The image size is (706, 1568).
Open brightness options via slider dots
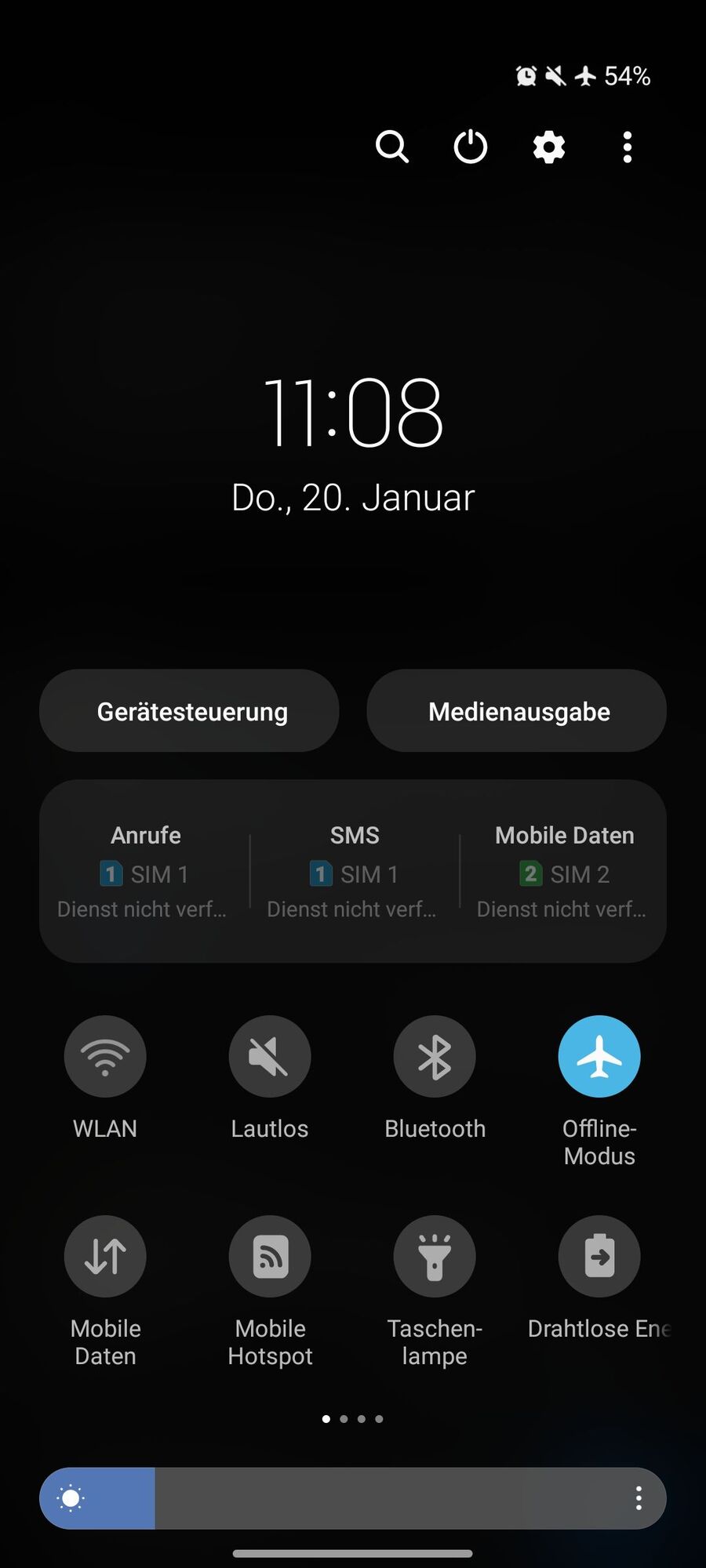click(x=640, y=1497)
